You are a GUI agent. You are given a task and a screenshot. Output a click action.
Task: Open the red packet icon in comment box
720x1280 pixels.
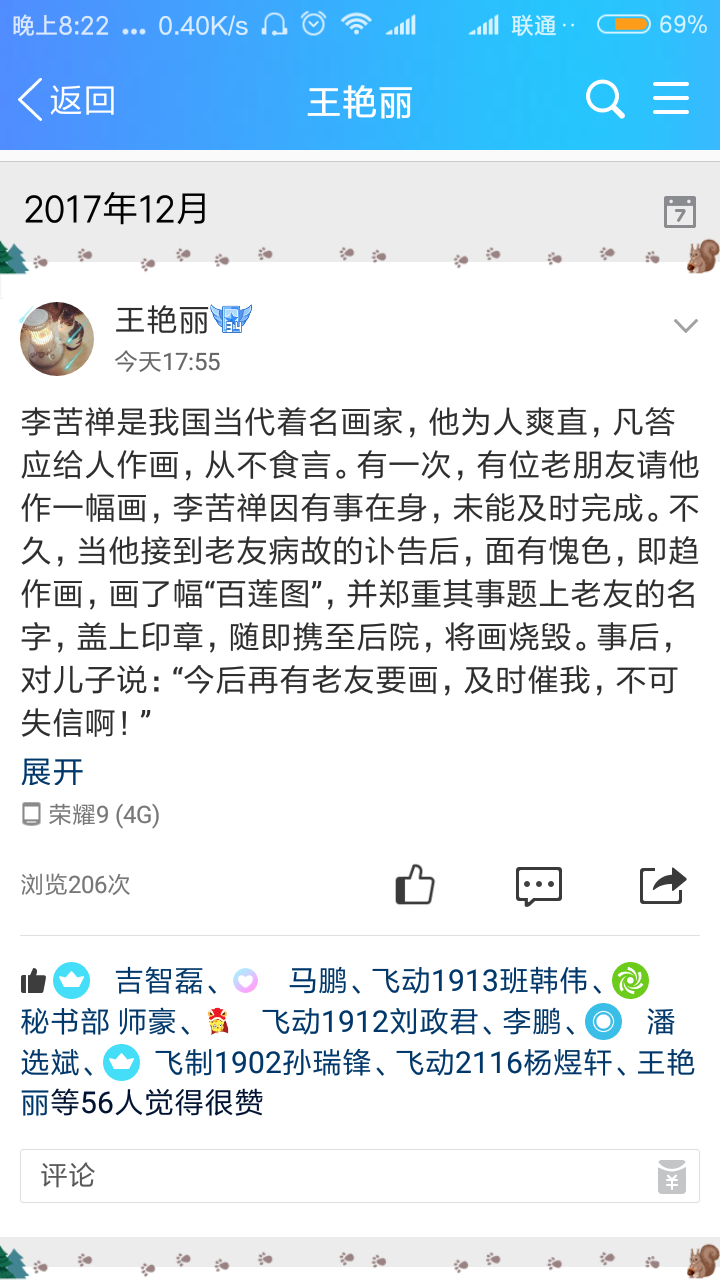672,1177
